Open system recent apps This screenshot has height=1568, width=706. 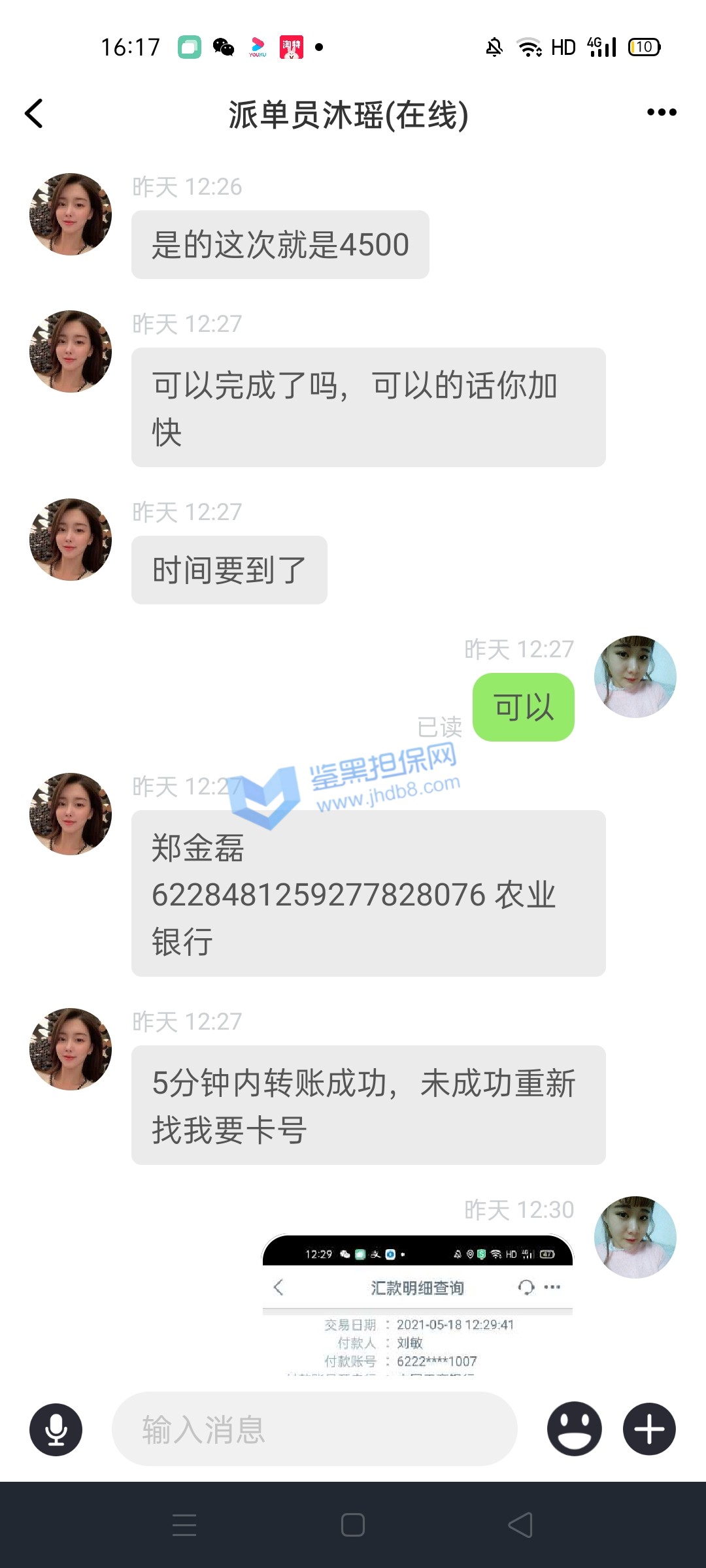[x=184, y=1525]
